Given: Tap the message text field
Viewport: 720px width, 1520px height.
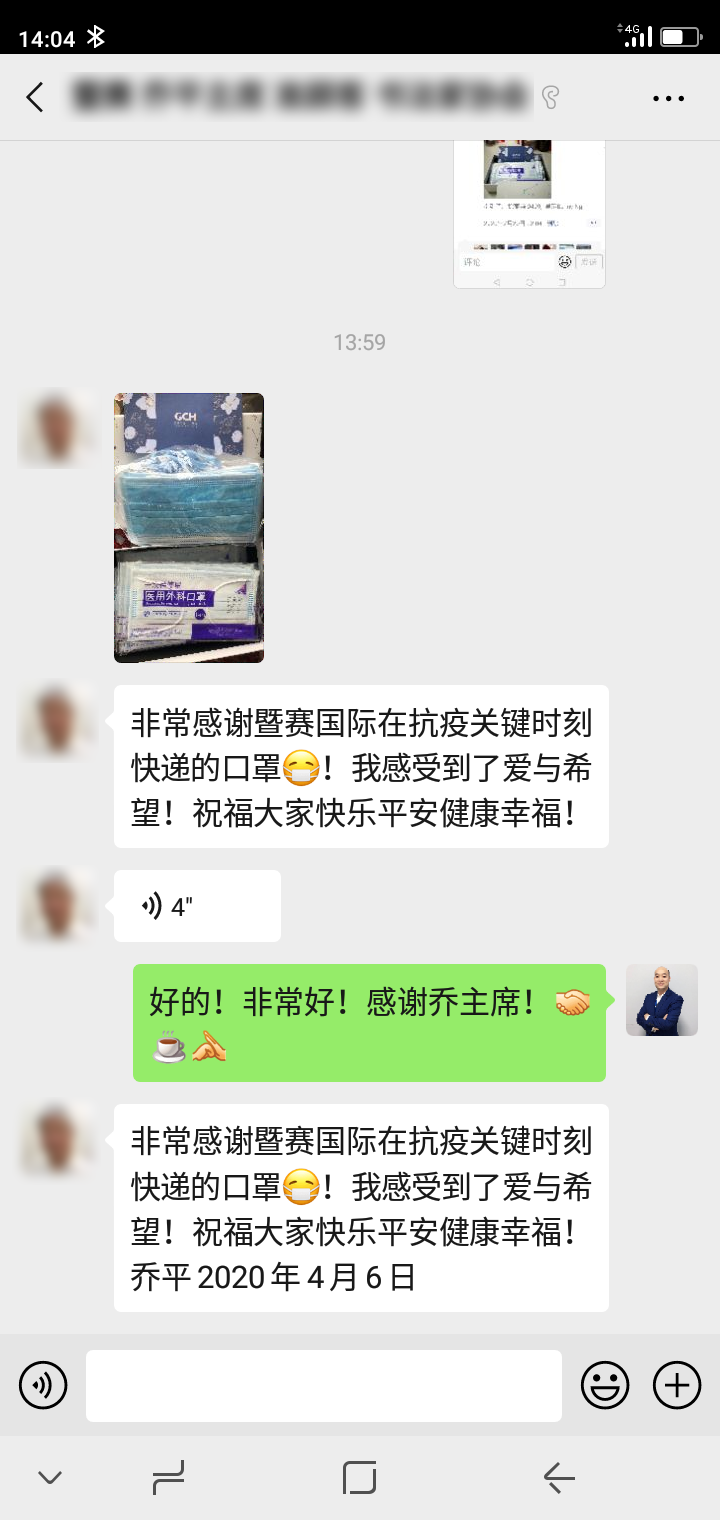Looking at the screenshot, I should point(324,1386).
